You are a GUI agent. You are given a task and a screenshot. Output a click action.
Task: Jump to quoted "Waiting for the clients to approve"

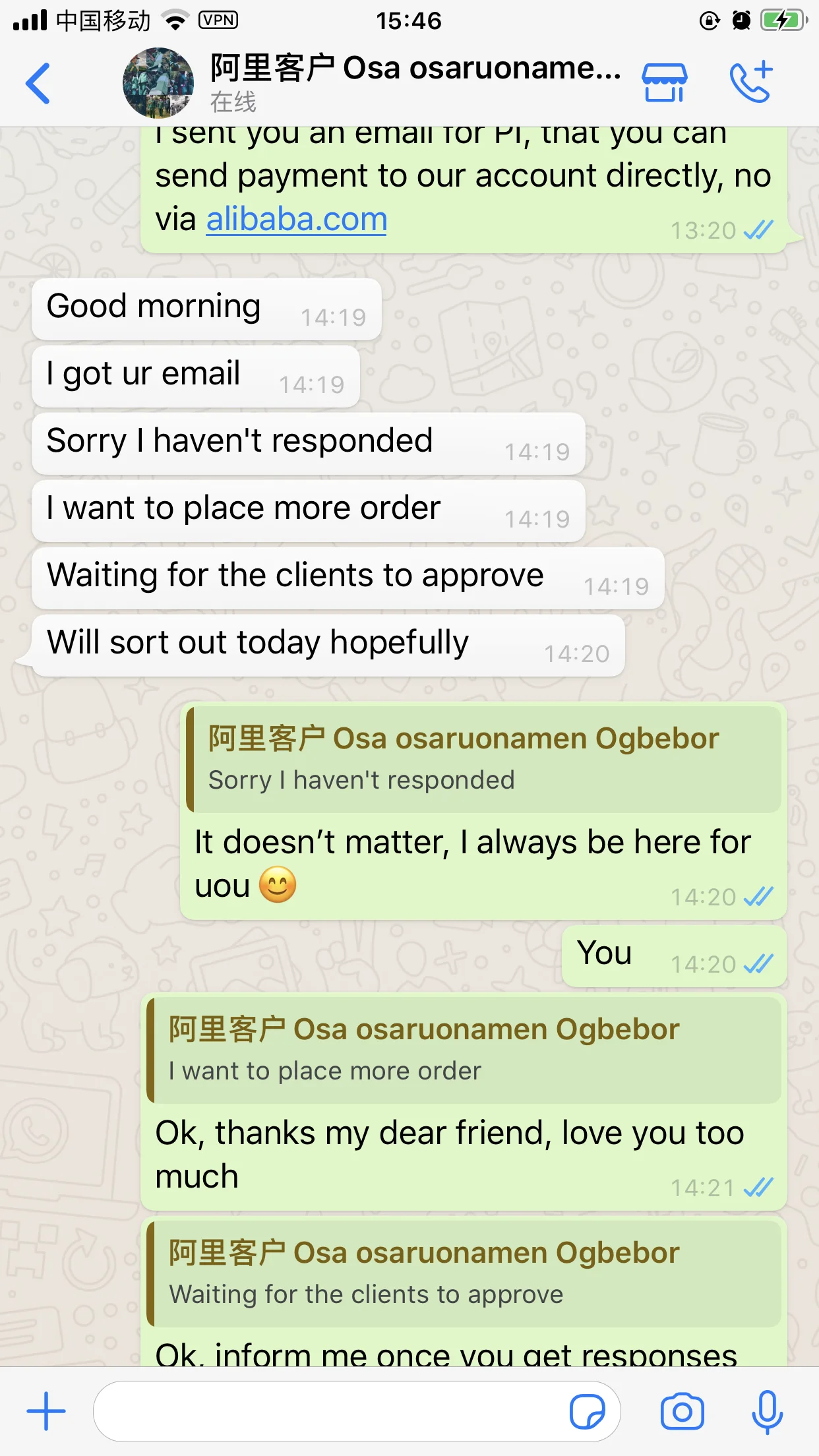pos(464,1273)
